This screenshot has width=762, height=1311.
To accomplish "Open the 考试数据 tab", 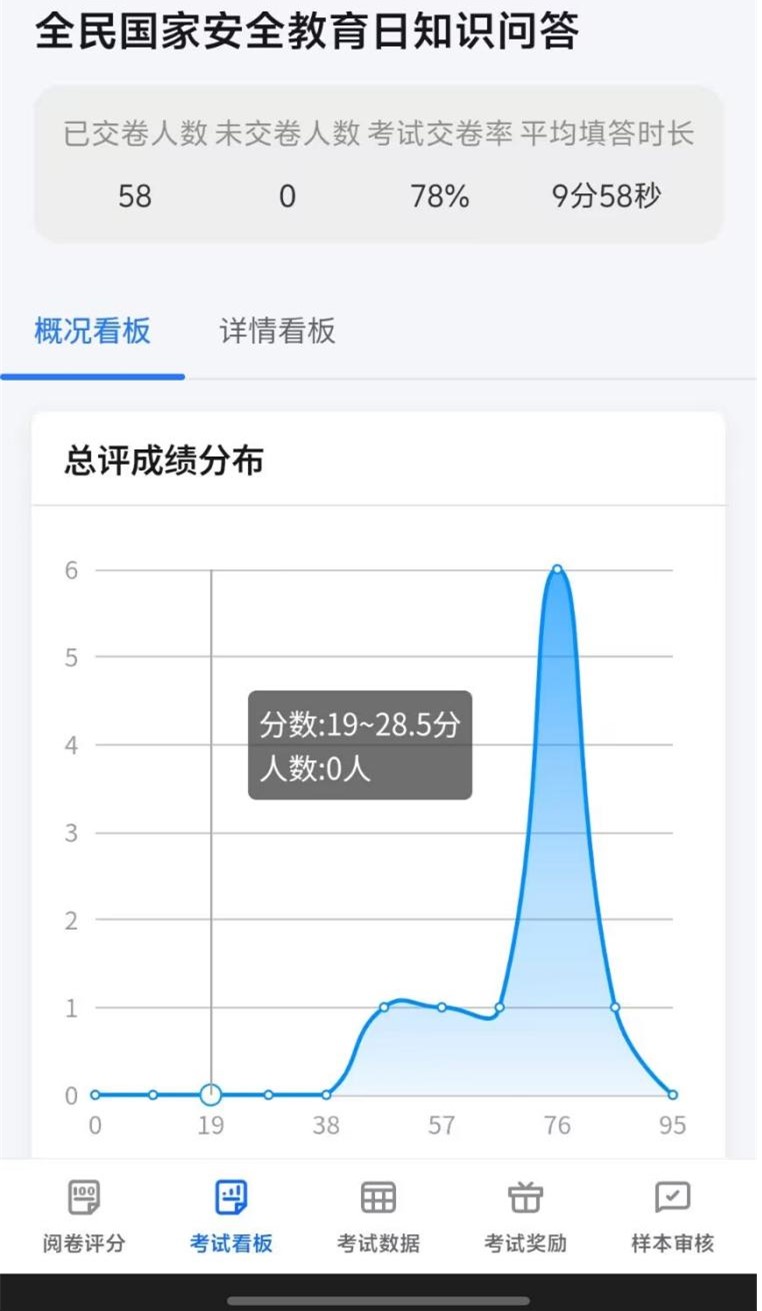I will click(378, 1215).
